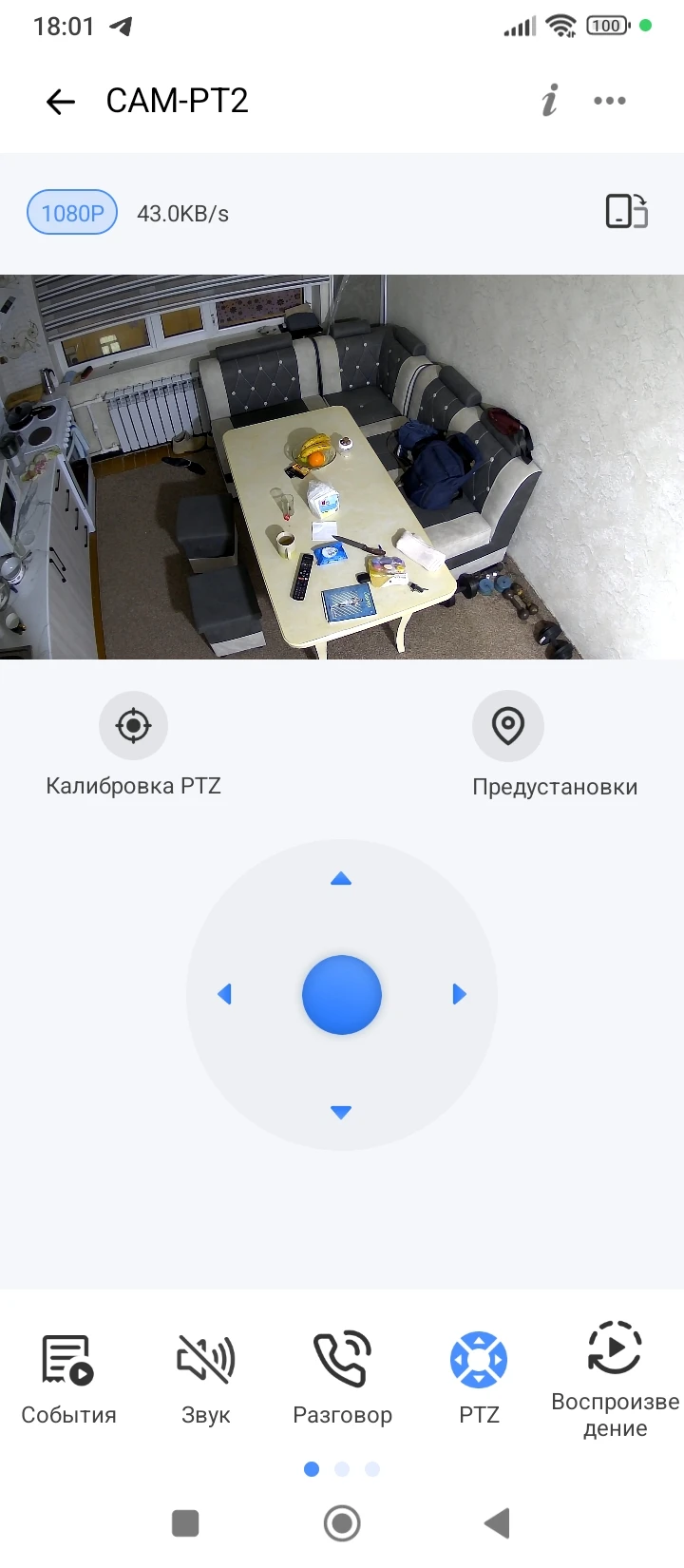
Task: Open Предустановки presets
Action: [508, 726]
